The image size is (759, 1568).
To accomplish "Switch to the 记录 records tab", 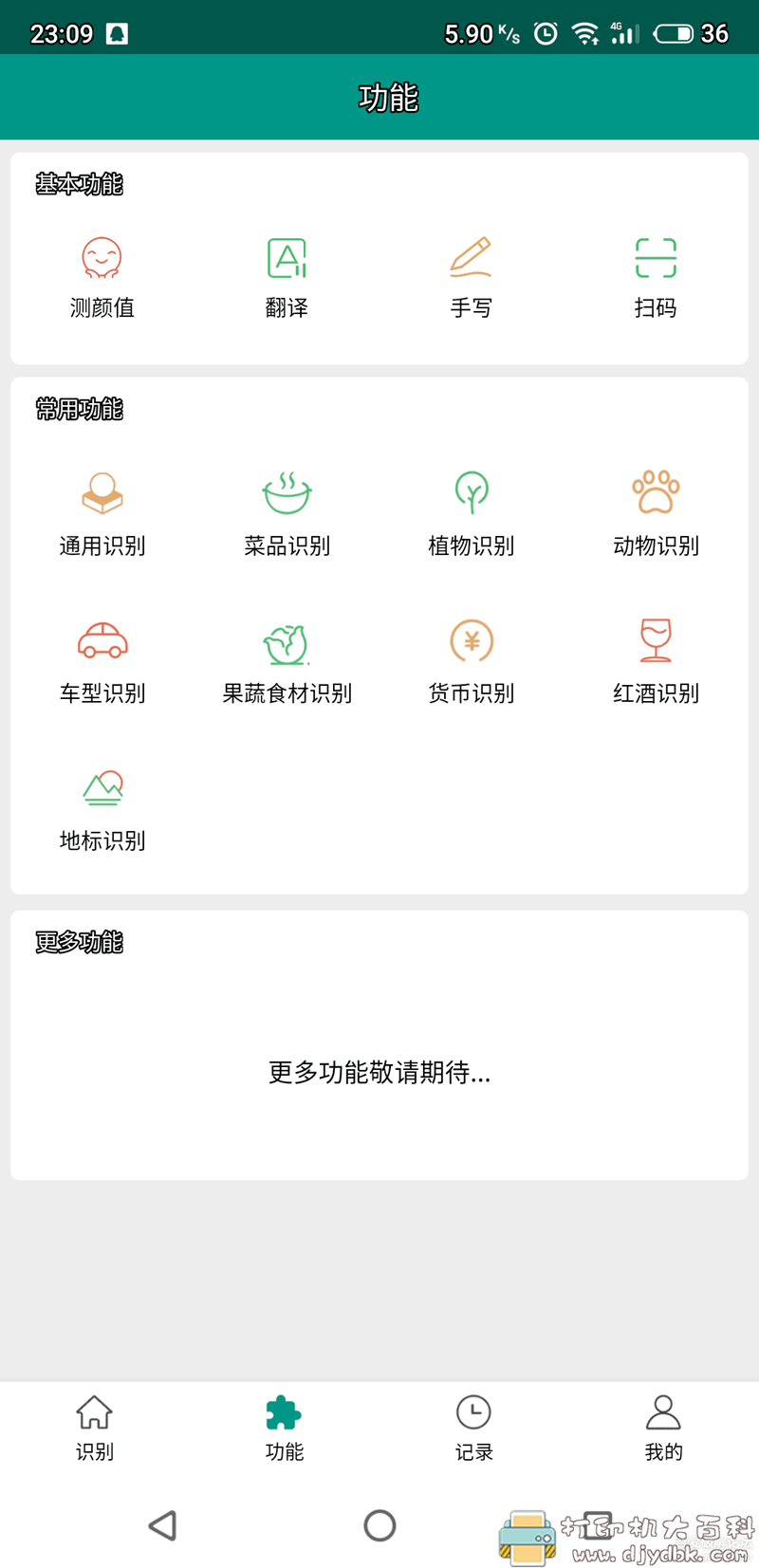I will coord(473,1428).
